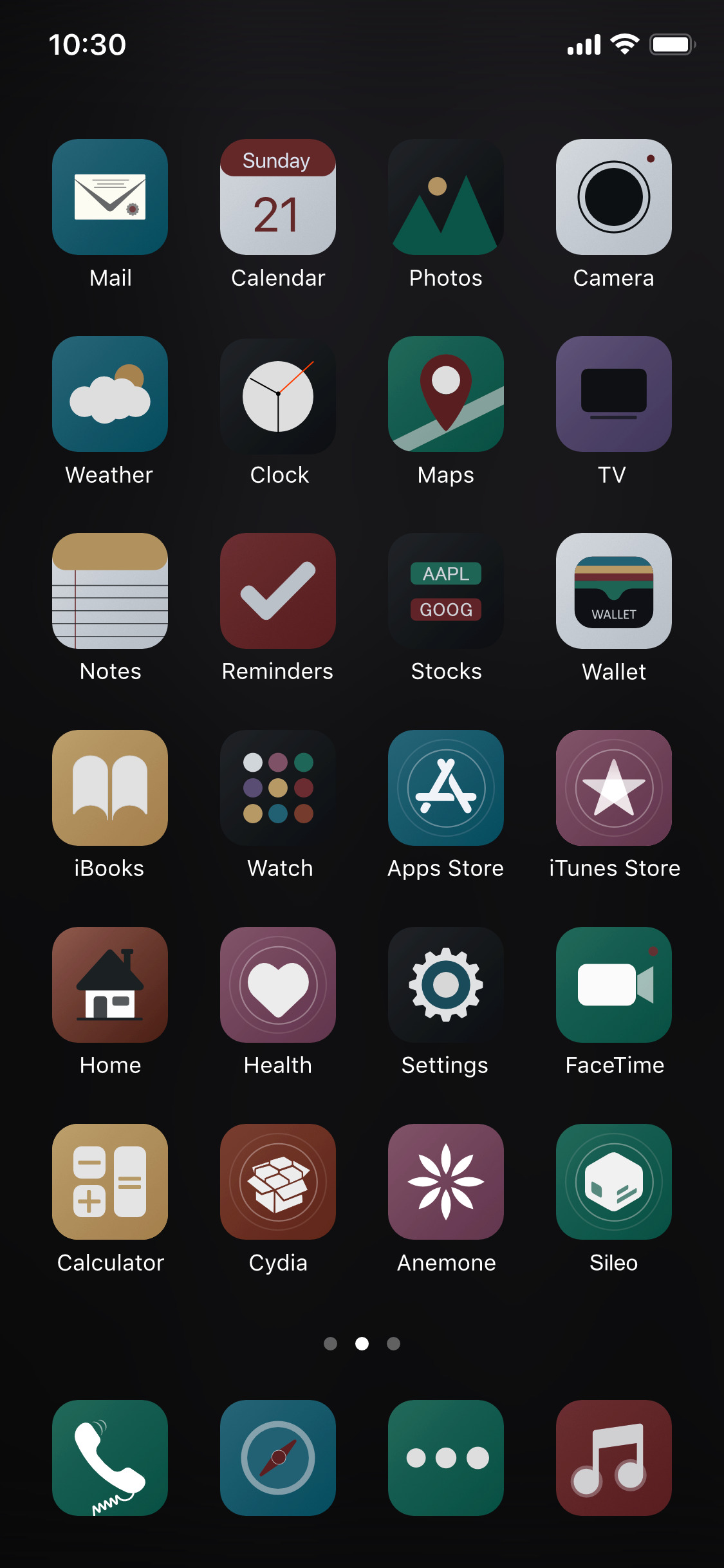This screenshot has height=1568, width=724.
Task: Launch the Safari compass icon in dock
Action: point(278,1458)
